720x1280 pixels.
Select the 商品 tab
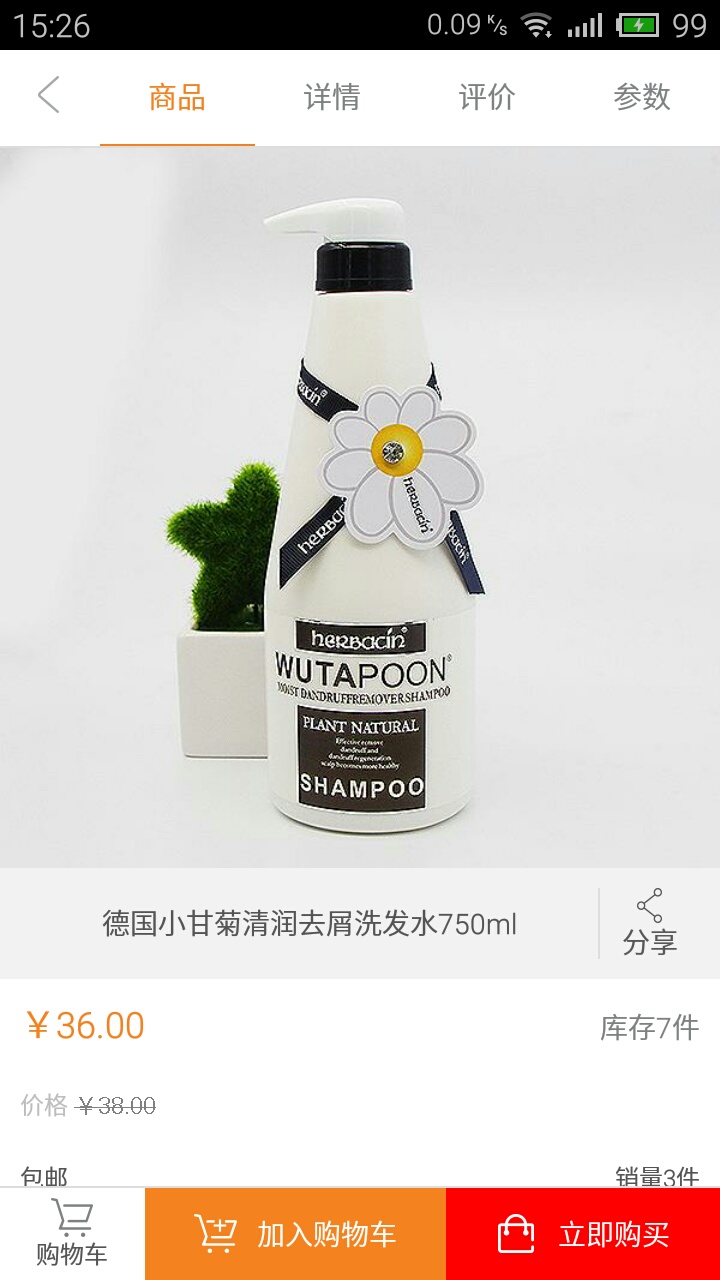pos(177,97)
